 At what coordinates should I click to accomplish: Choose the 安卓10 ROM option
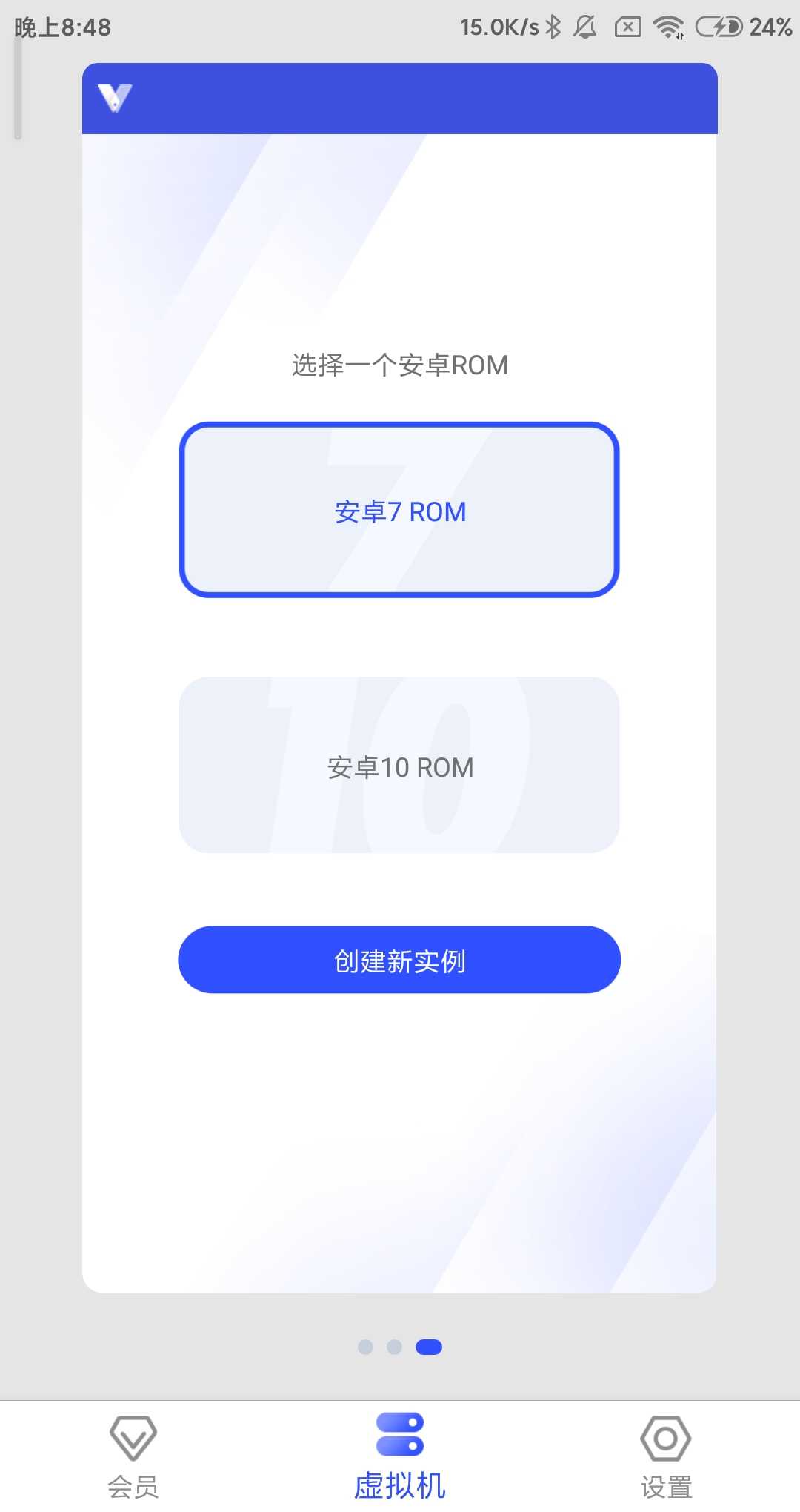pyautogui.click(x=399, y=766)
